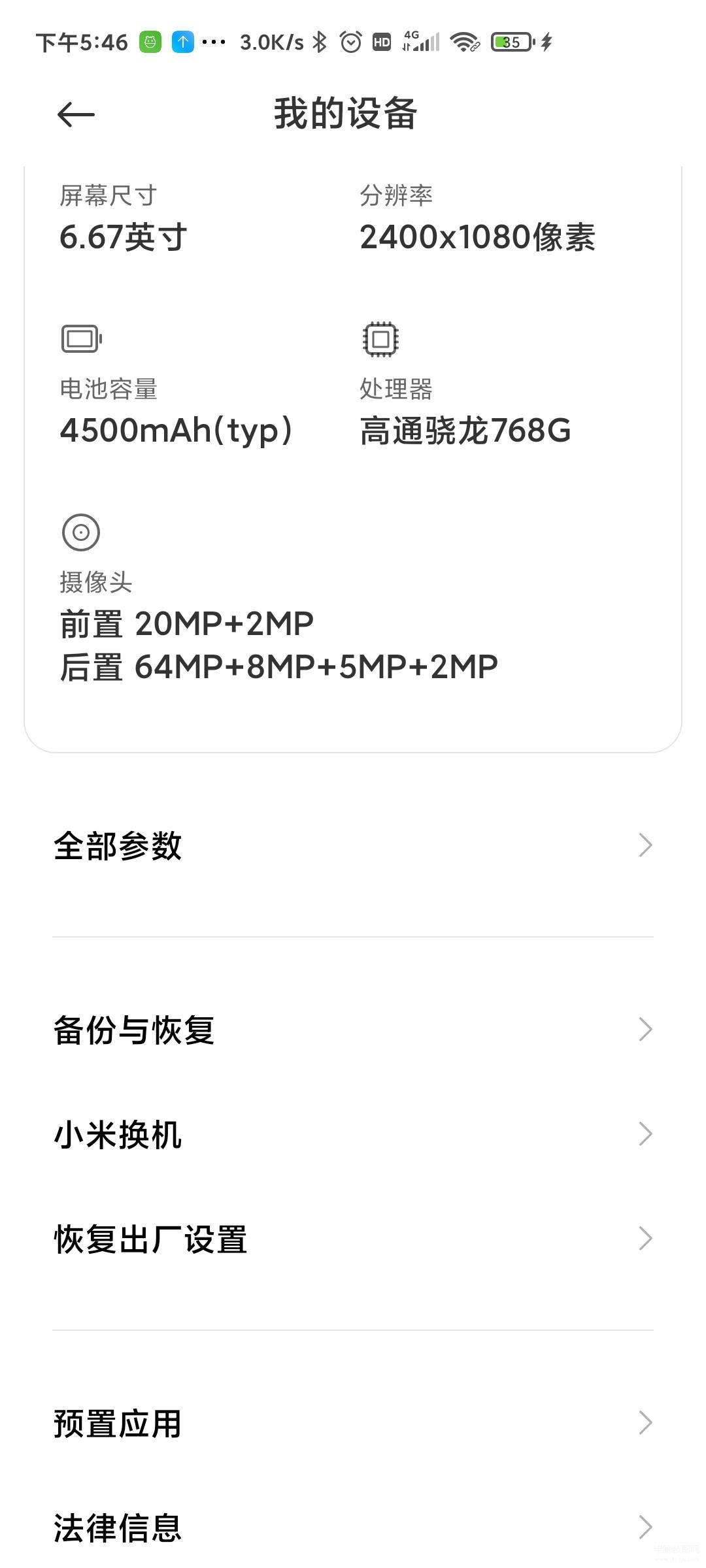Go back from 我的设备 page
706x1568 pixels.
[76, 115]
